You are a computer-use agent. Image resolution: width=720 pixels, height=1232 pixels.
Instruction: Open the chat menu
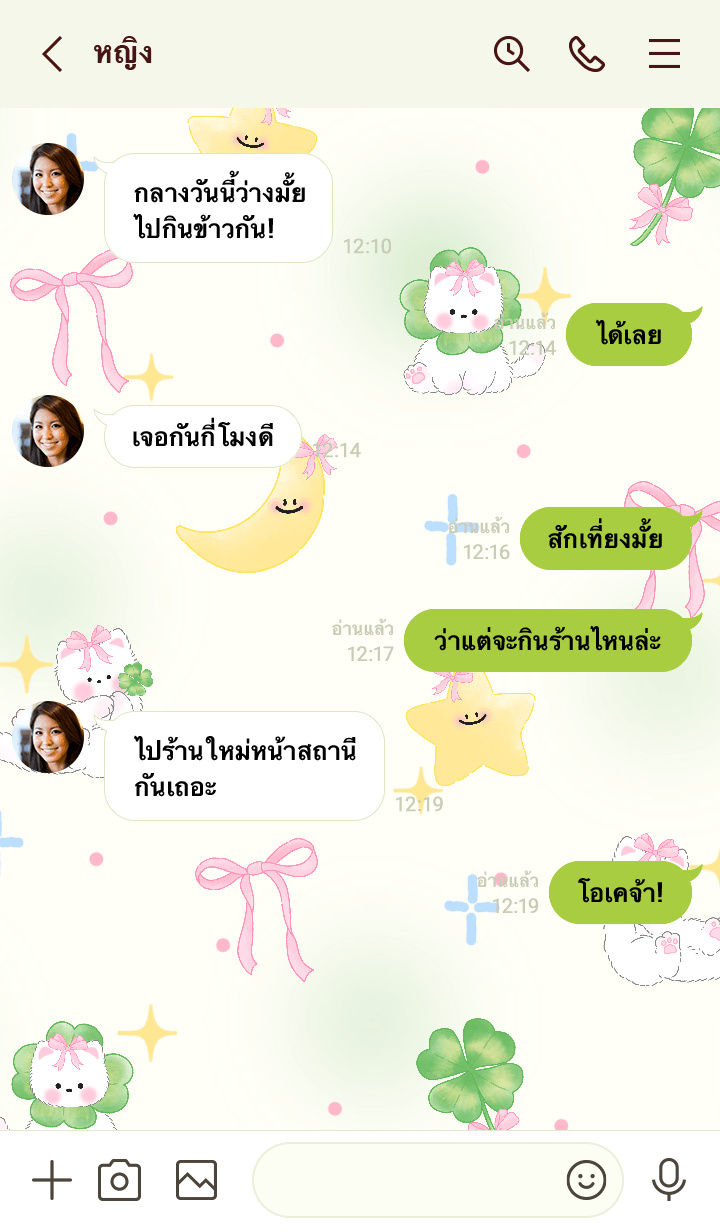(x=664, y=54)
